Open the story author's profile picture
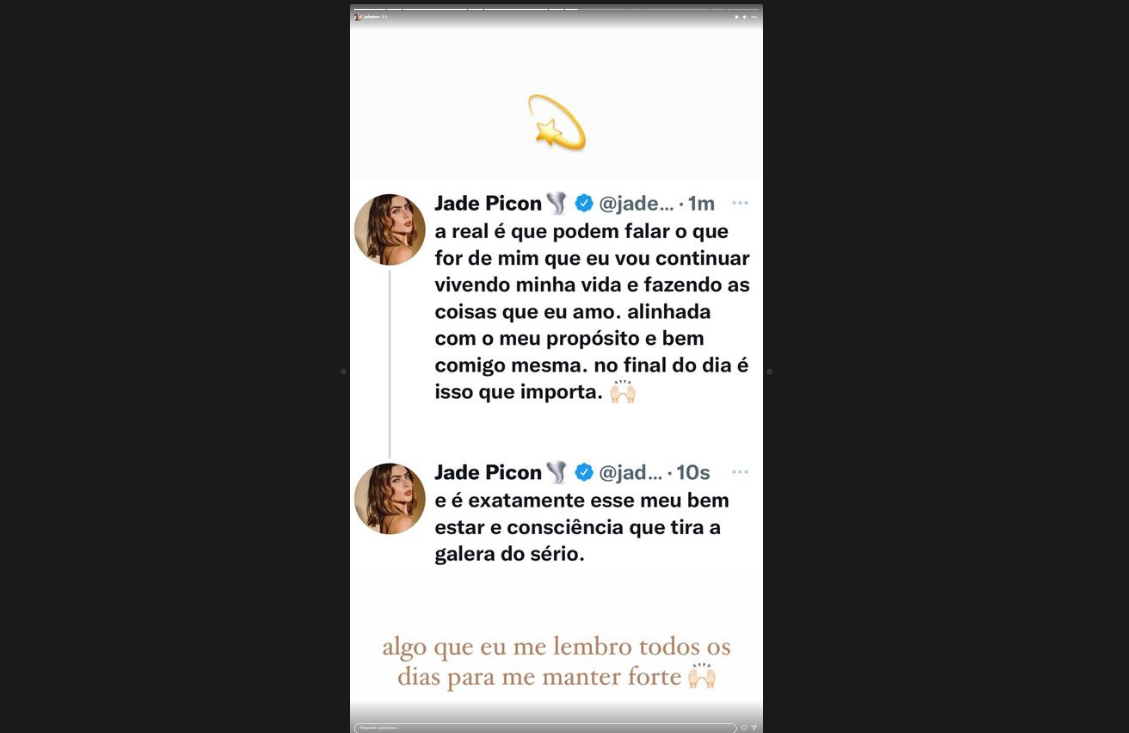Image resolution: width=1129 pixels, height=733 pixels. point(357,17)
